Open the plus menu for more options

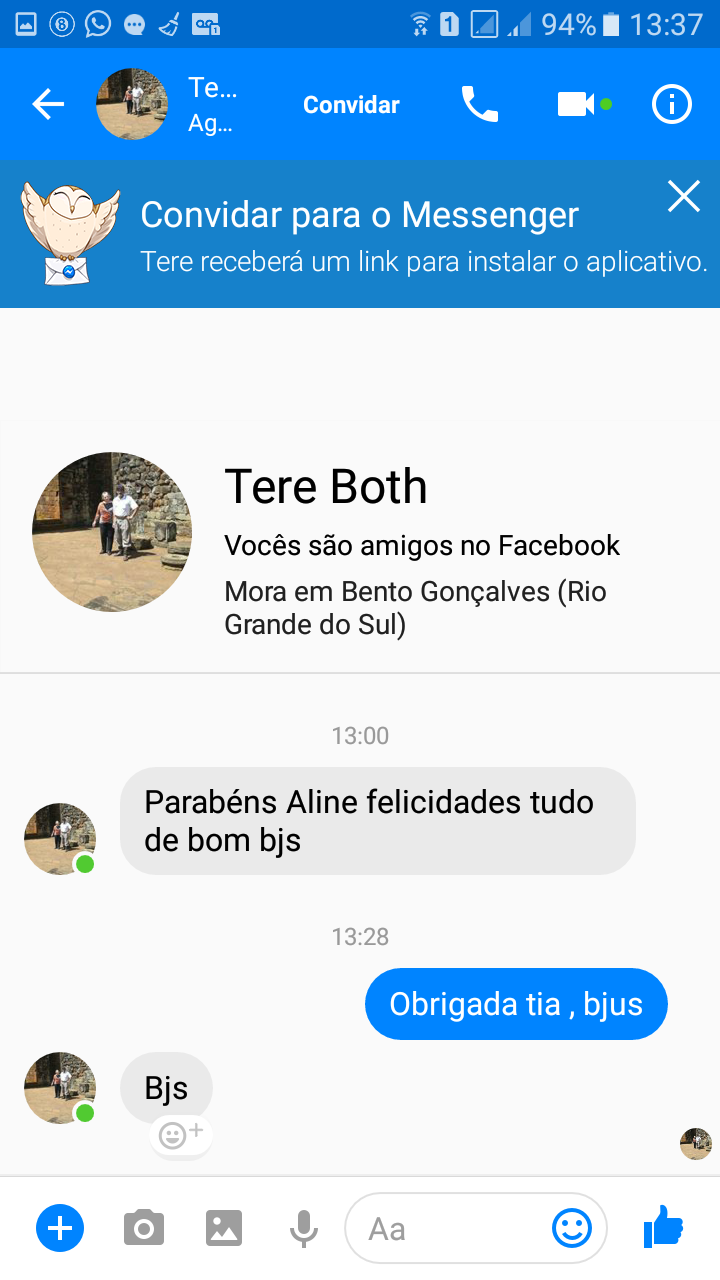pos(60,1227)
